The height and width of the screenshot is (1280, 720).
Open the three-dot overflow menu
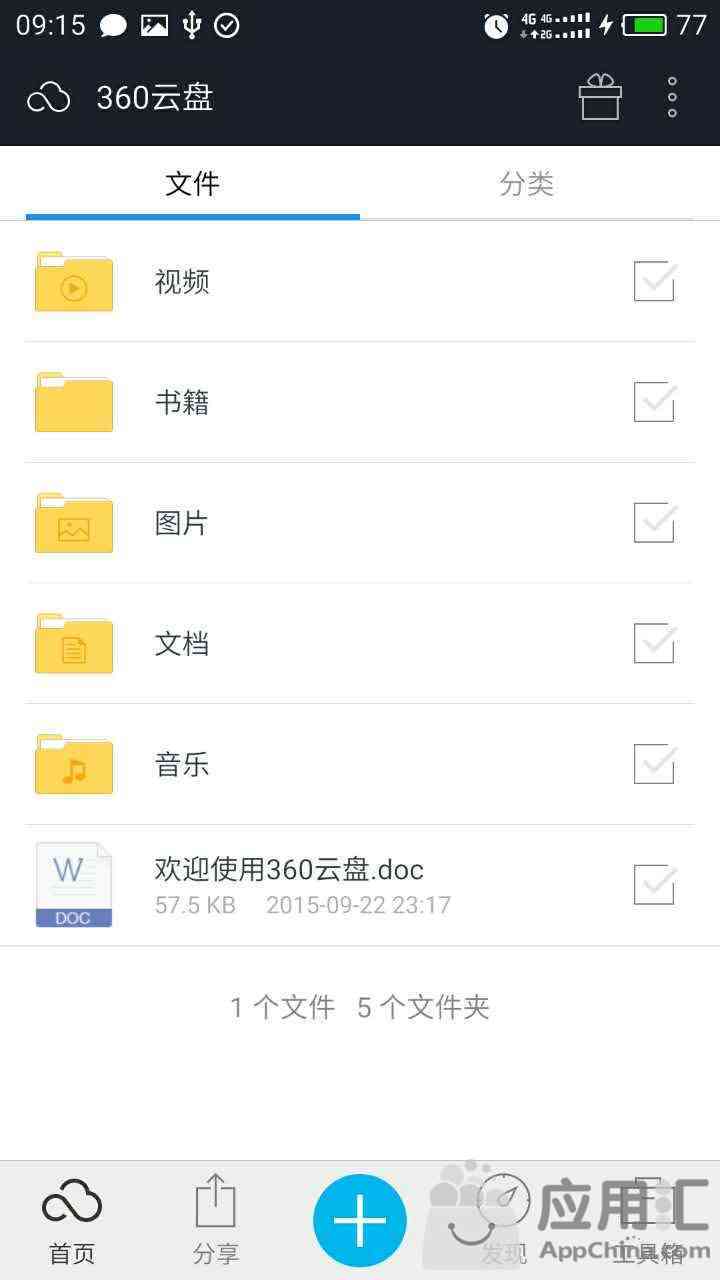click(672, 97)
